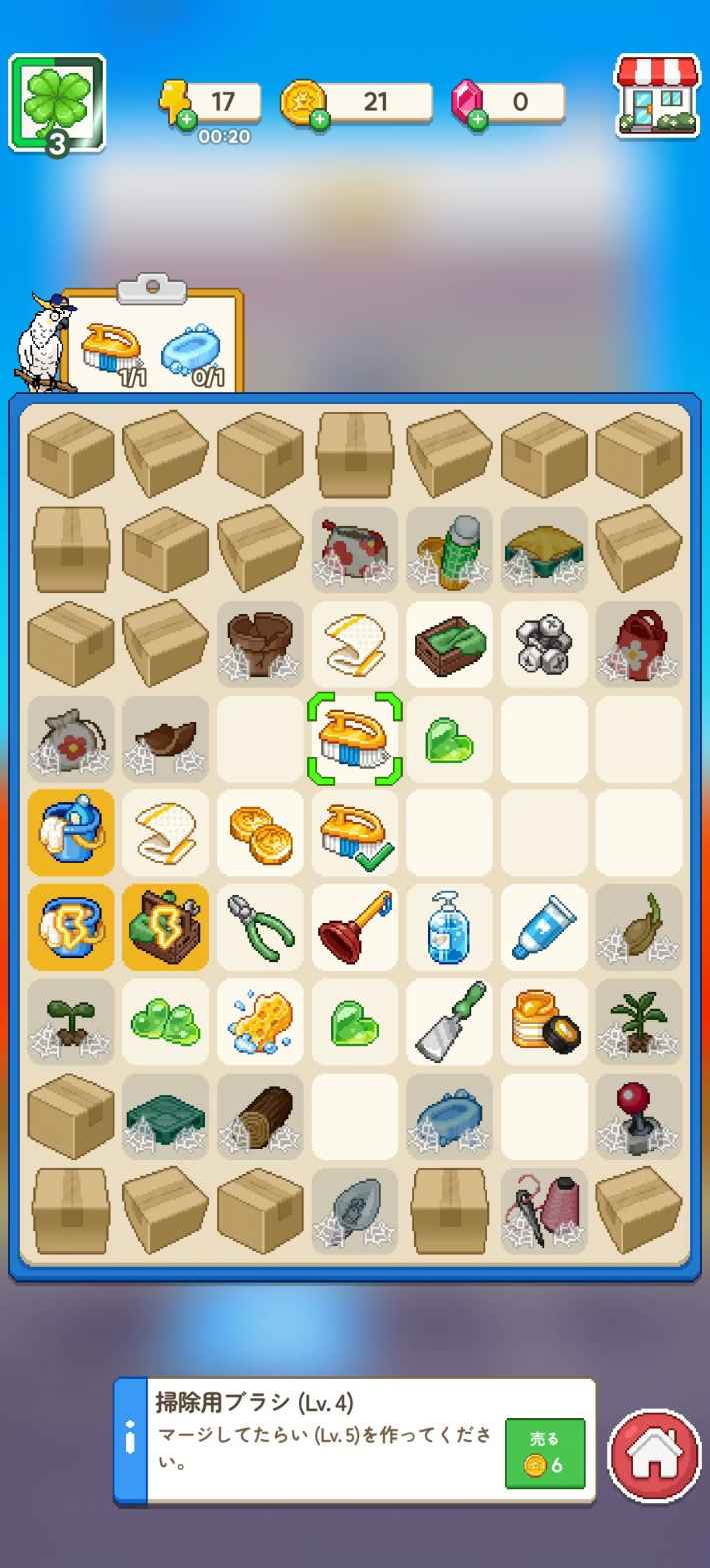Viewport: 710px width, 1568px height.
Task: Open the item info icon
Action: tap(130, 1441)
